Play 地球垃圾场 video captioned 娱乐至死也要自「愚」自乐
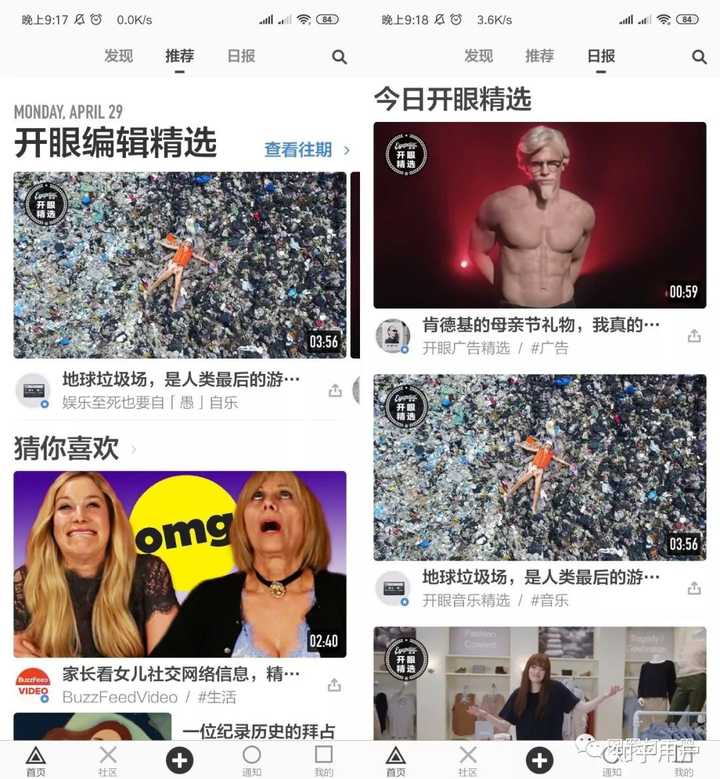 [180, 265]
